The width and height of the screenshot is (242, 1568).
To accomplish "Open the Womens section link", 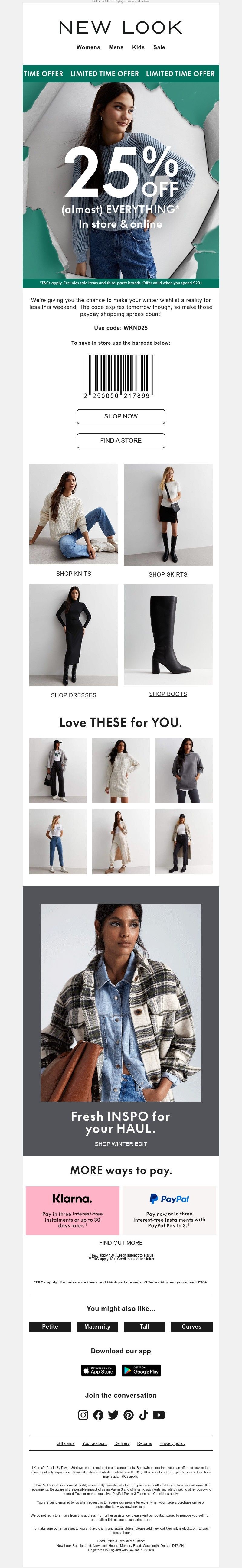I will pos(88,47).
